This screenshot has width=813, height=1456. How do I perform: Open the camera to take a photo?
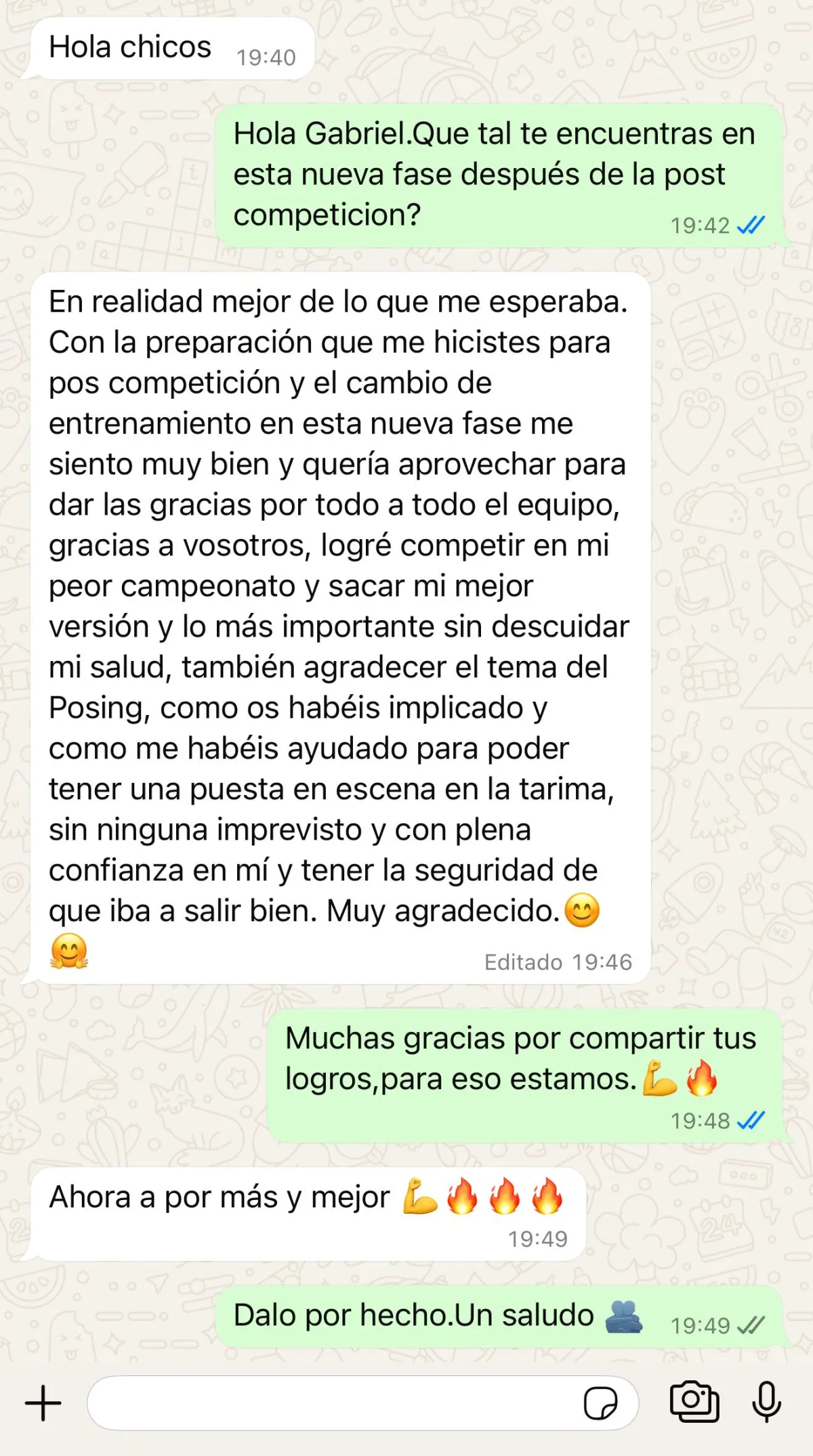coord(694,1401)
